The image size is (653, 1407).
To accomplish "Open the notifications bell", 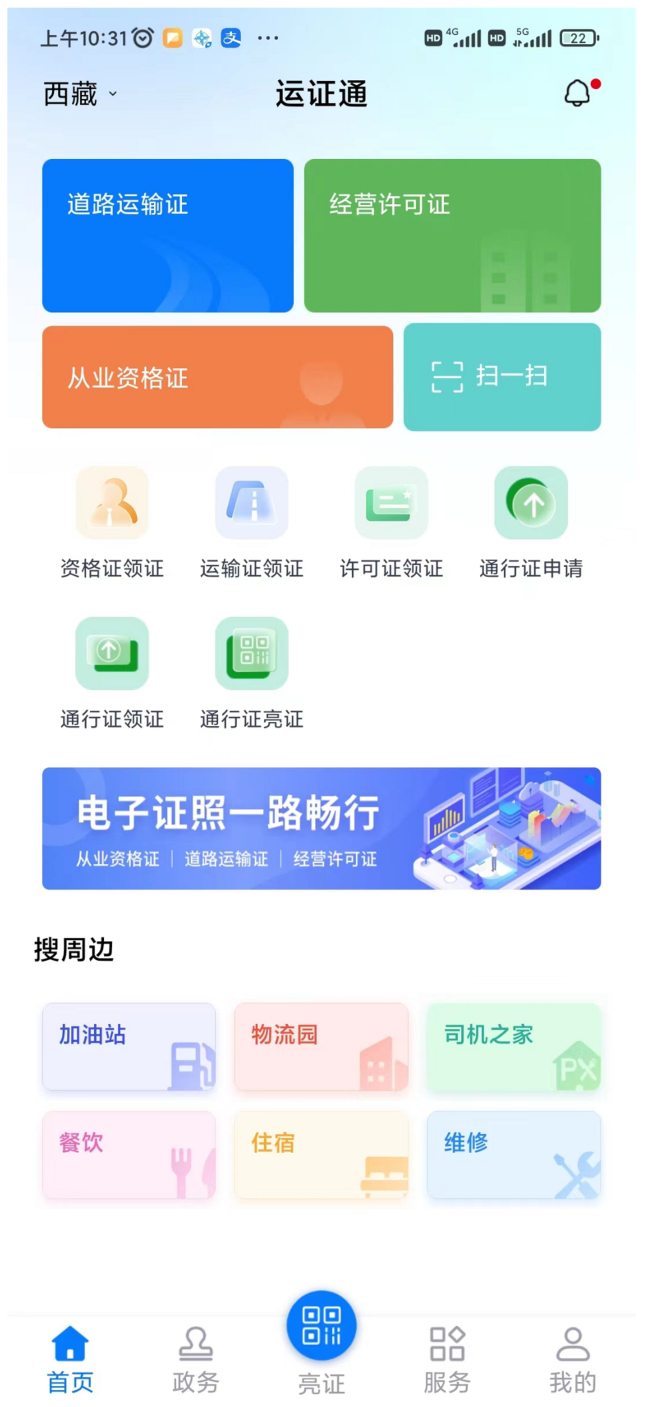I will [579, 94].
